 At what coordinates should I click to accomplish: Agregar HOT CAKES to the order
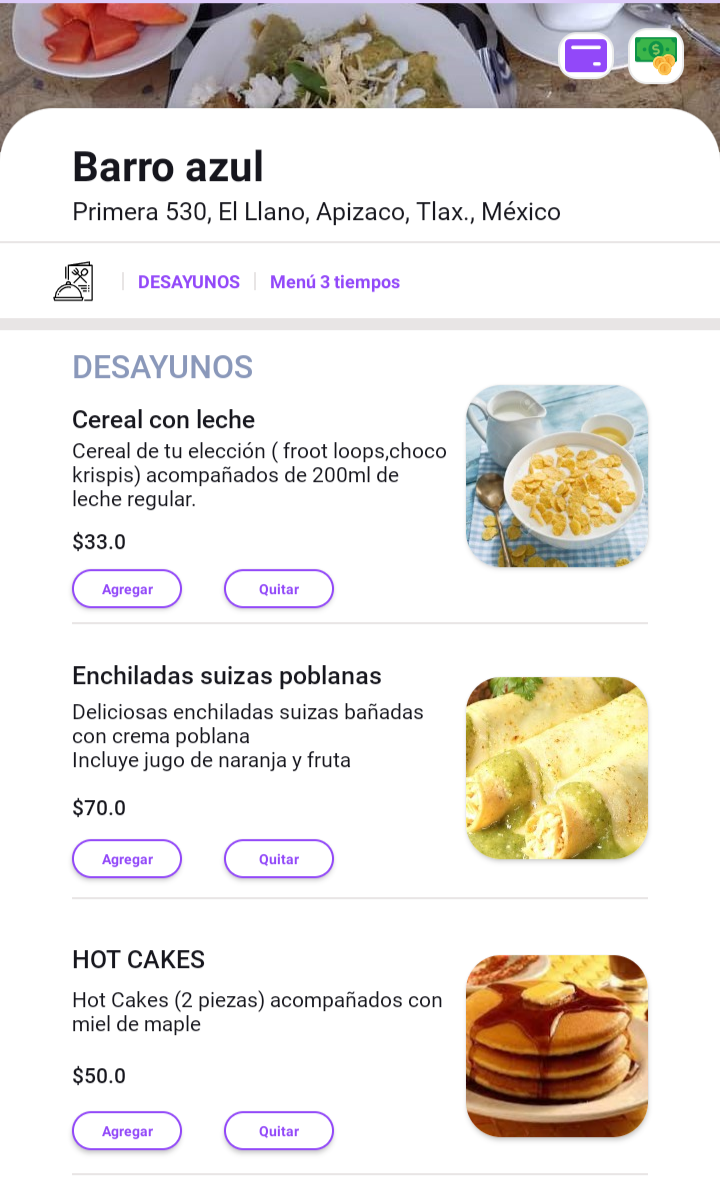(127, 1131)
